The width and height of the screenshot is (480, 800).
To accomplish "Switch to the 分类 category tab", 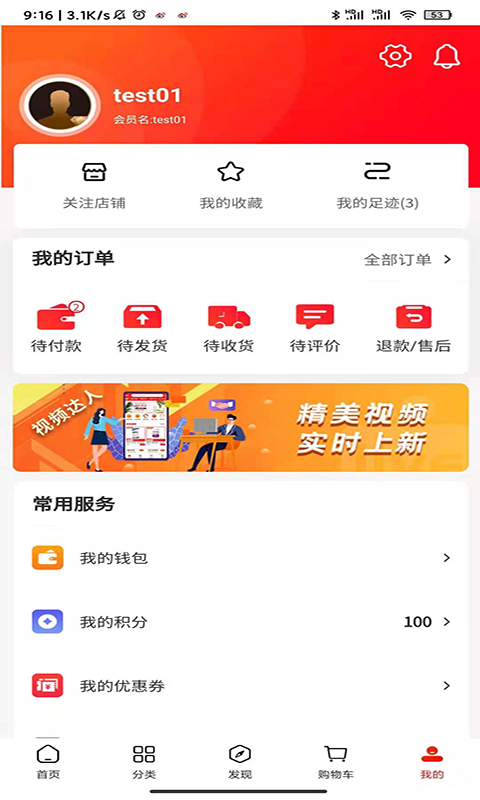I will coord(144,761).
